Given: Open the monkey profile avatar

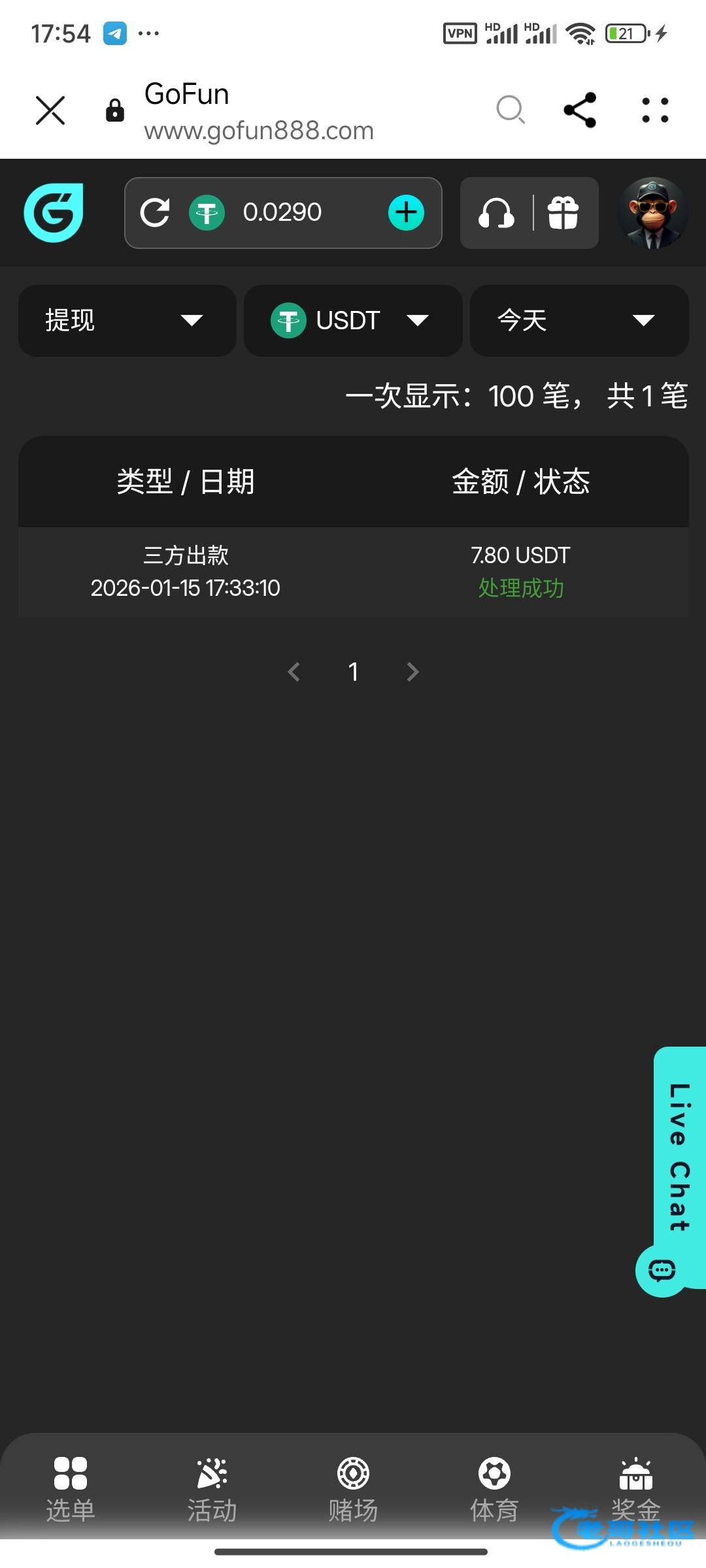Looking at the screenshot, I should [652, 212].
